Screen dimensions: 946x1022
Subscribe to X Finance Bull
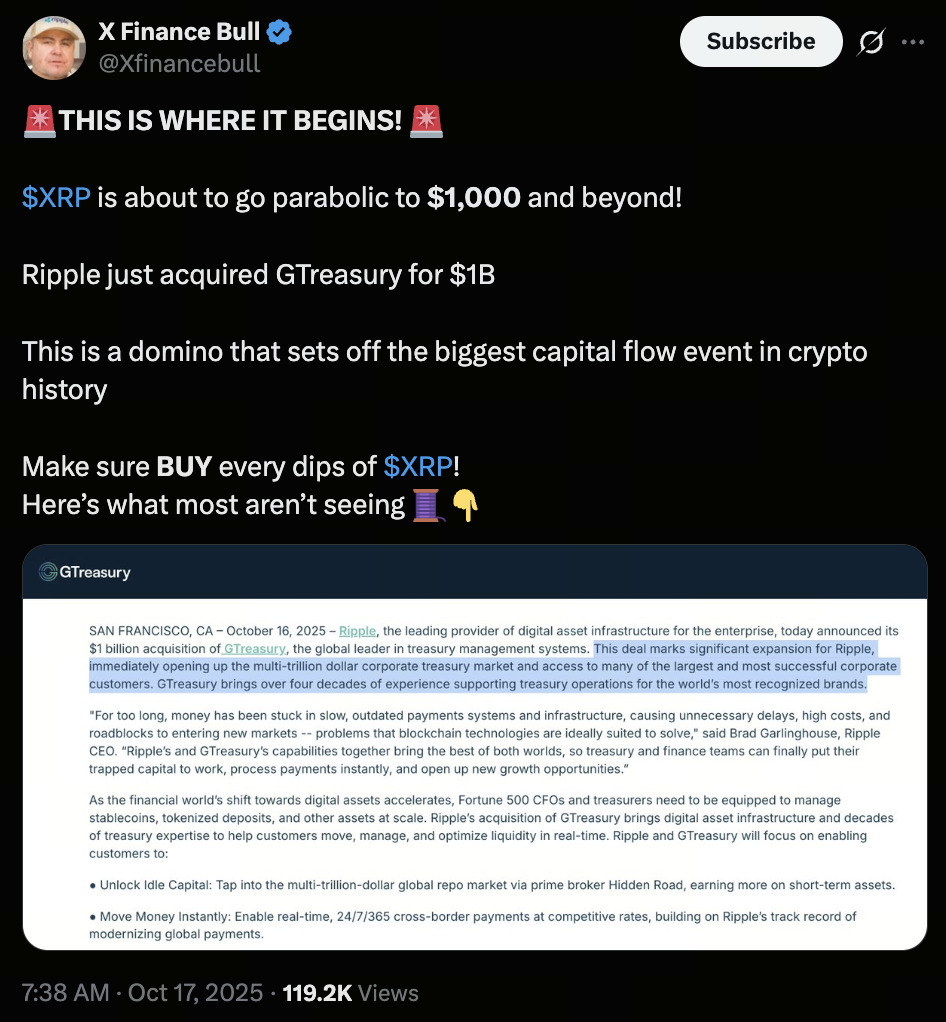(760, 42)
